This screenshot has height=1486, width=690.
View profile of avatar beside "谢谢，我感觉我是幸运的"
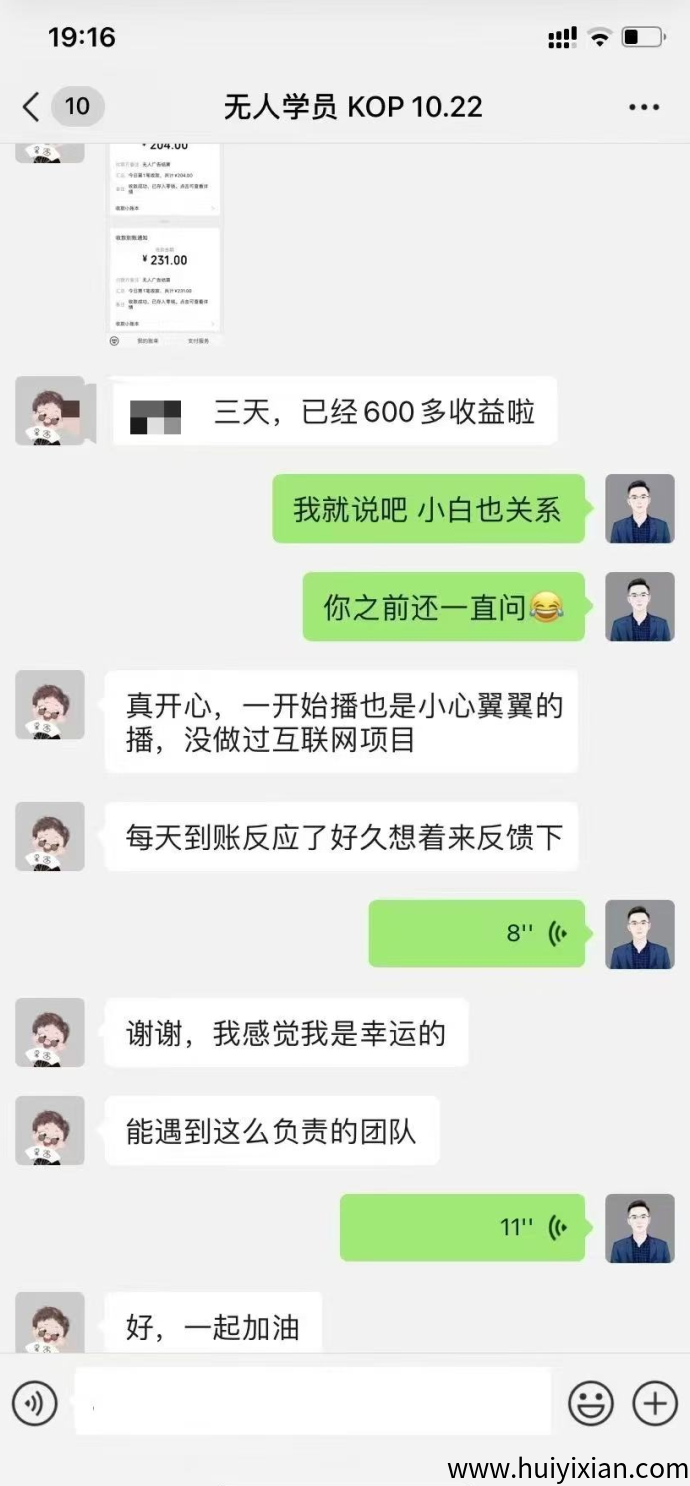coord(50,1032)
